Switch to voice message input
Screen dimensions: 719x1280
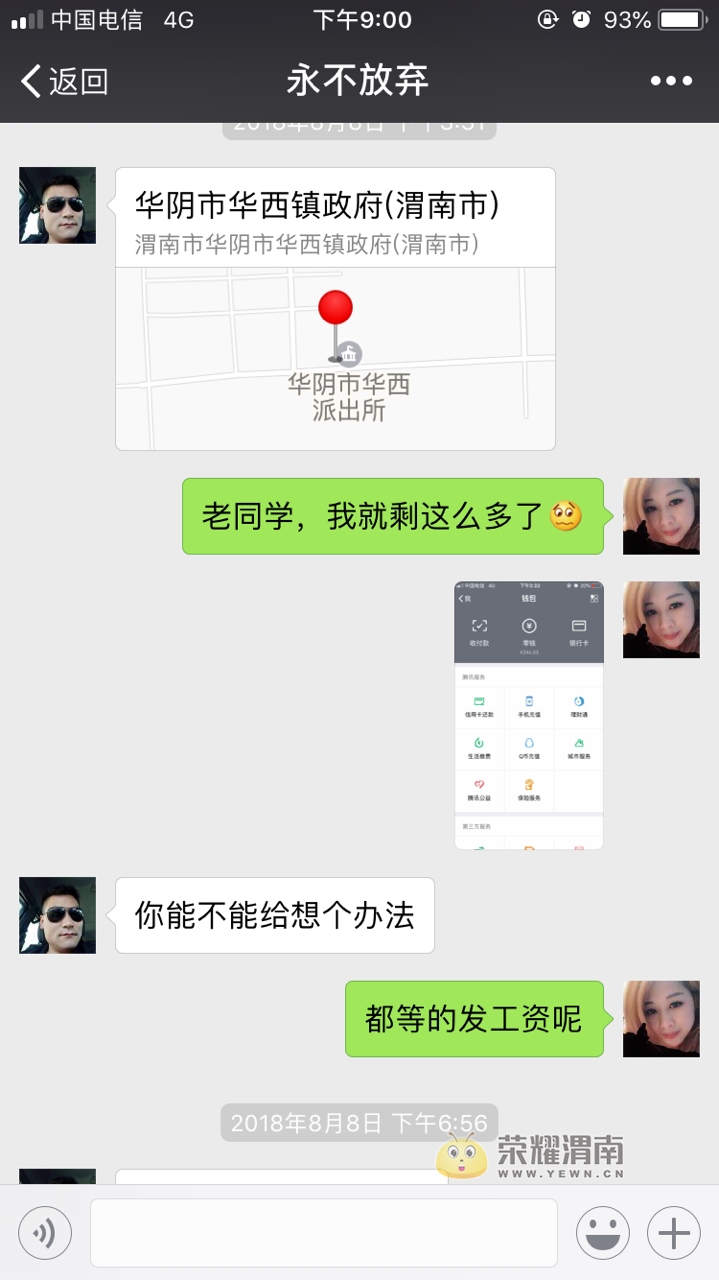[x=45, y=1233]
